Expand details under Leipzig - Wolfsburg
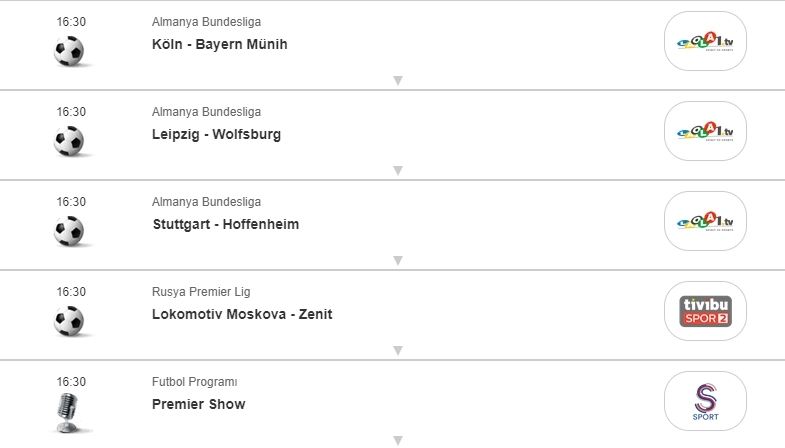785x448 pixels. [397, 171]
